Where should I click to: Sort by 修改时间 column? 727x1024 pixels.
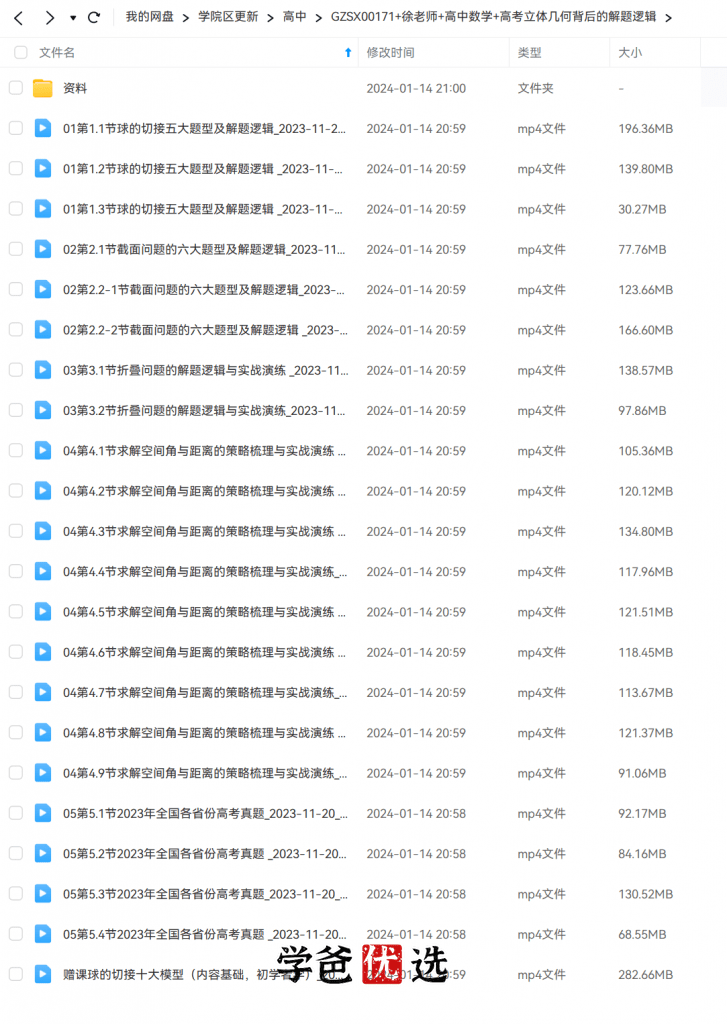(x=390, y=52)
